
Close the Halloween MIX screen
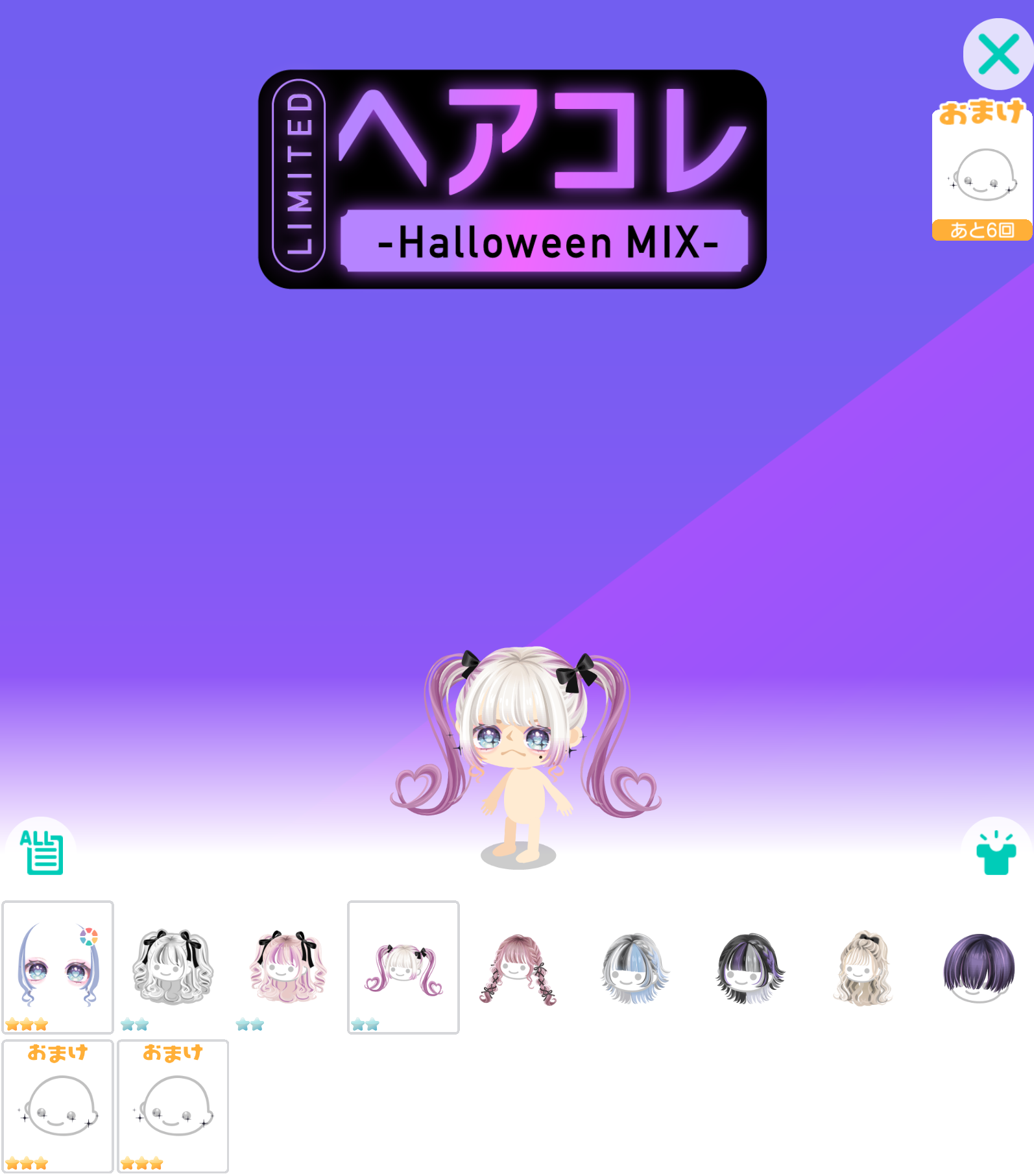[998, 54]
